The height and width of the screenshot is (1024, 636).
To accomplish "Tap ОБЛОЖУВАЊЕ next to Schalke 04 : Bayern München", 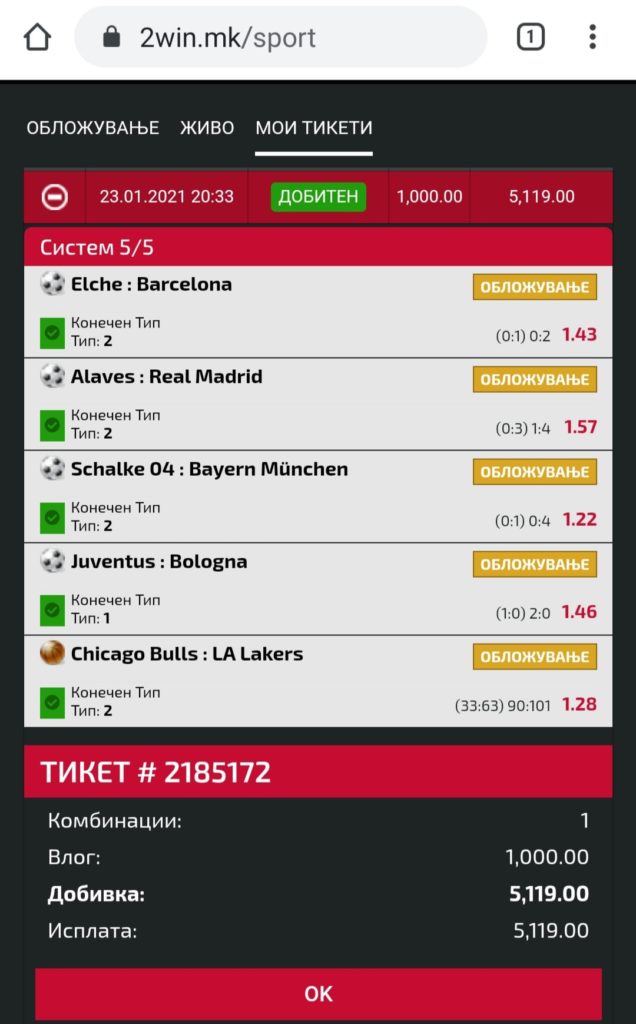I will pyautogui.click(x=534, y=472).
